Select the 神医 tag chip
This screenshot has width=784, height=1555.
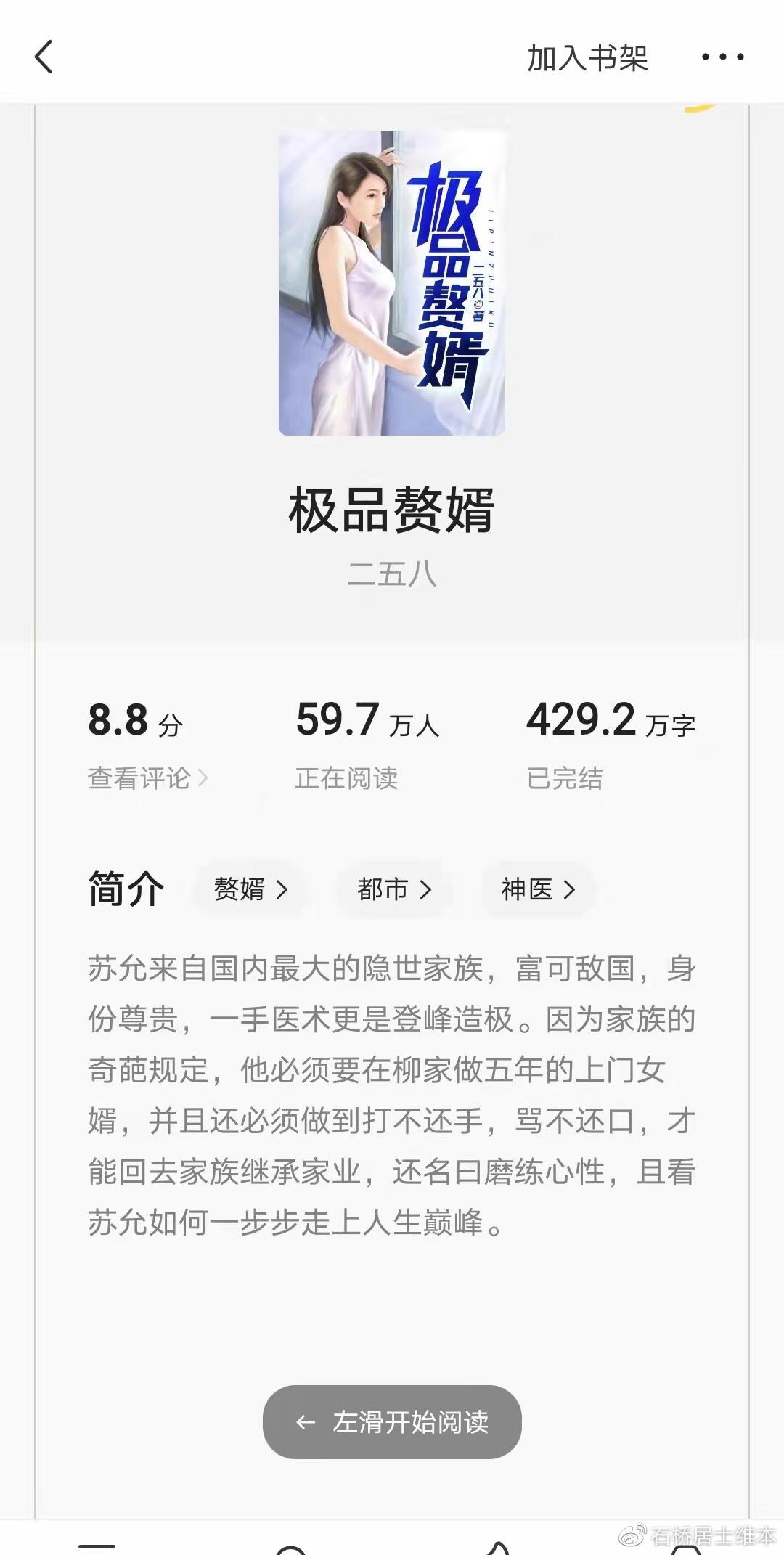[x=537, y=889]
